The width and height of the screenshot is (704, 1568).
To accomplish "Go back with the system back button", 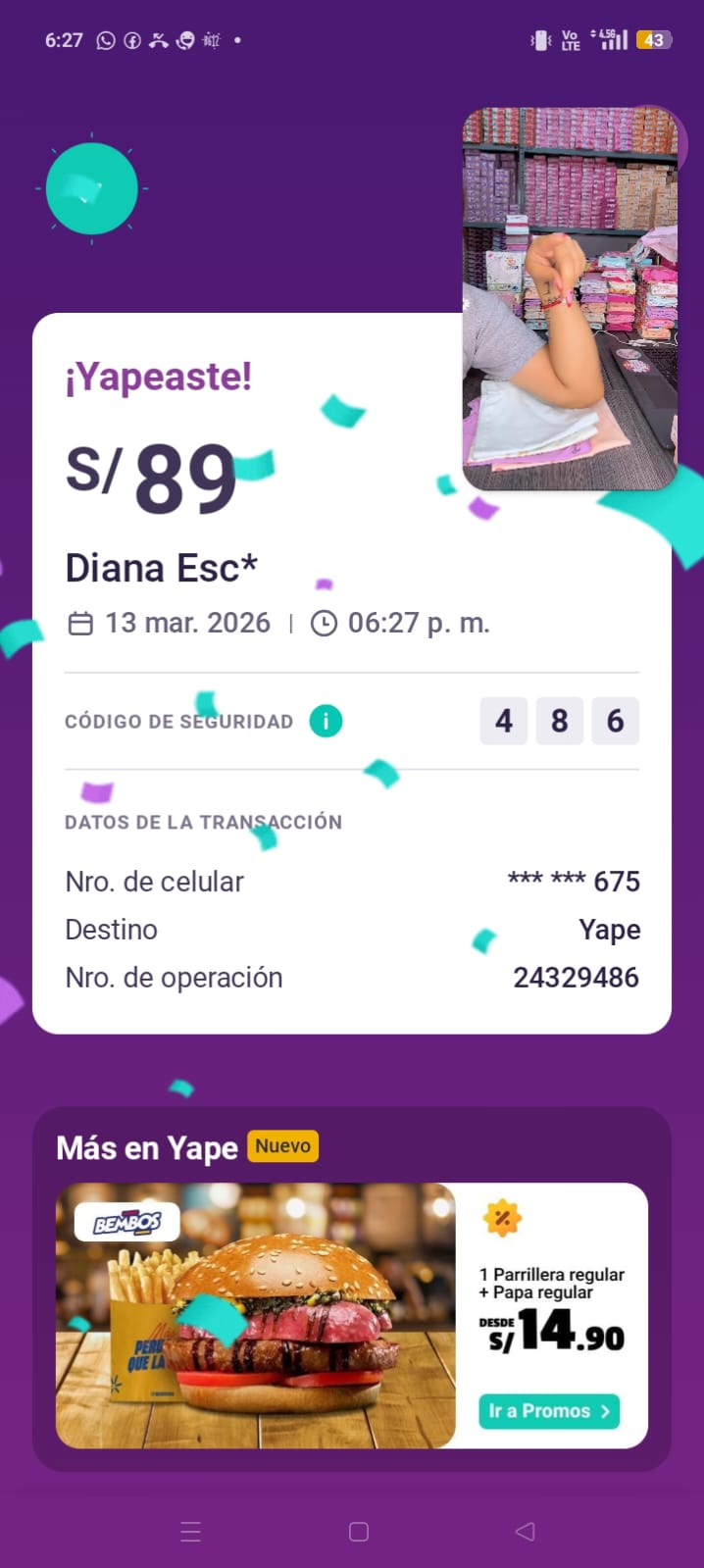I will pyautogui.click(x=525, y=1531).
